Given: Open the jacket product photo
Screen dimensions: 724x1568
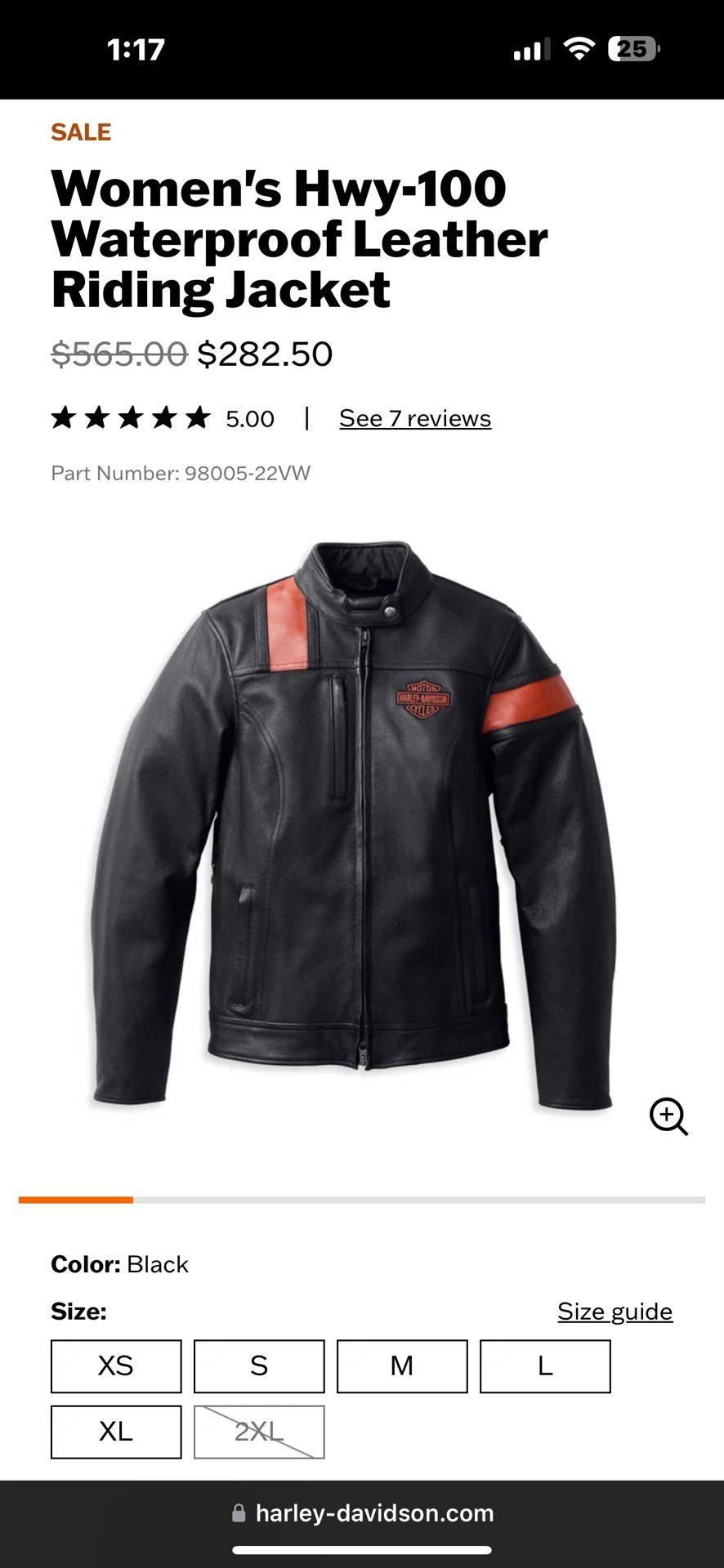Looking at the screenshot, I should point(351,825).
